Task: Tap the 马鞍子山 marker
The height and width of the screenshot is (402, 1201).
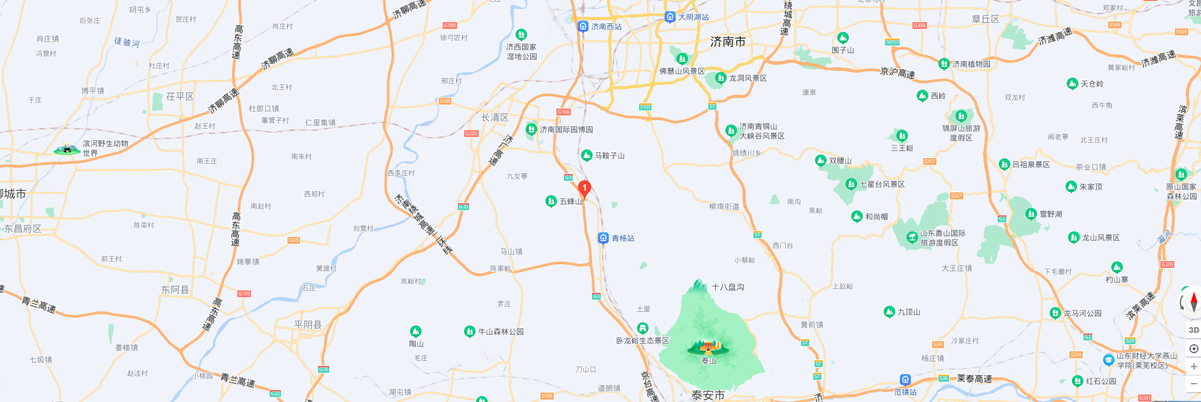Action: (x=587, y=155)
